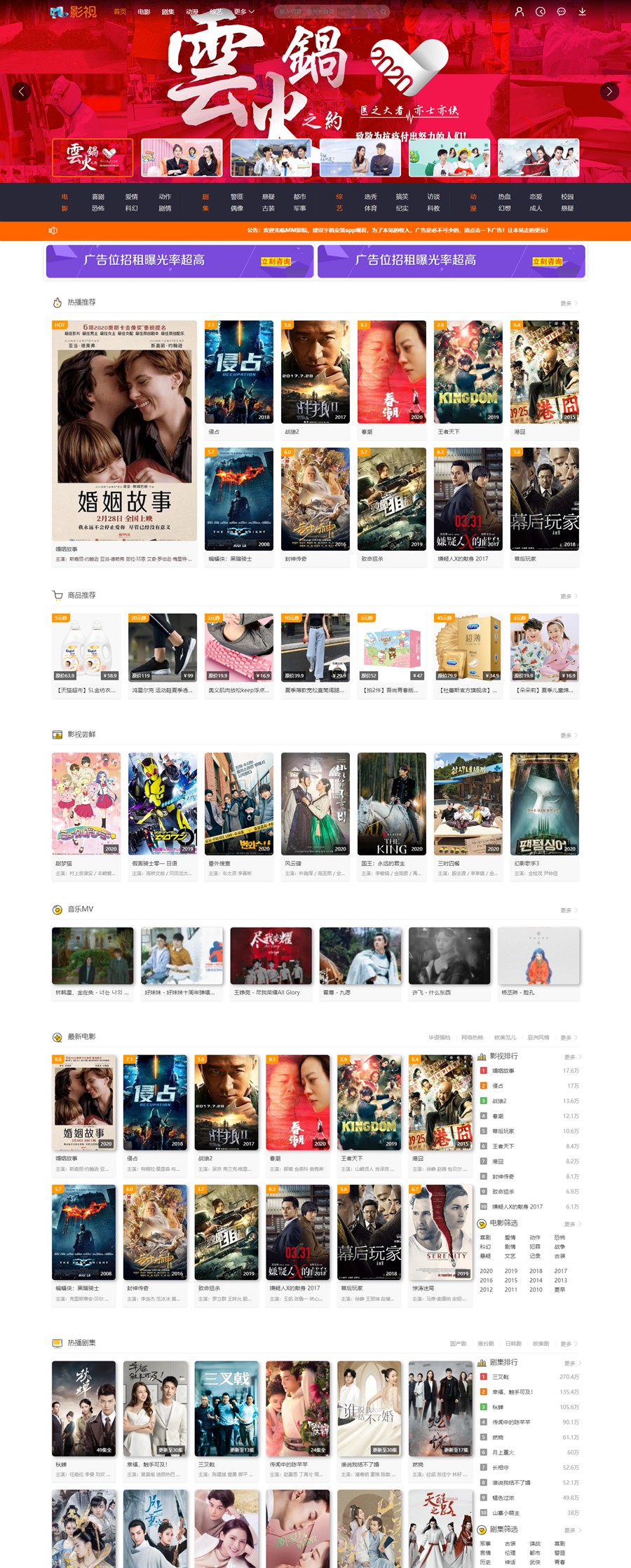Image resolution: width=631 pixels, height=1568 pixels.
Task: Open the 国王：永远的君主 poster
Action: click(392, 804)
